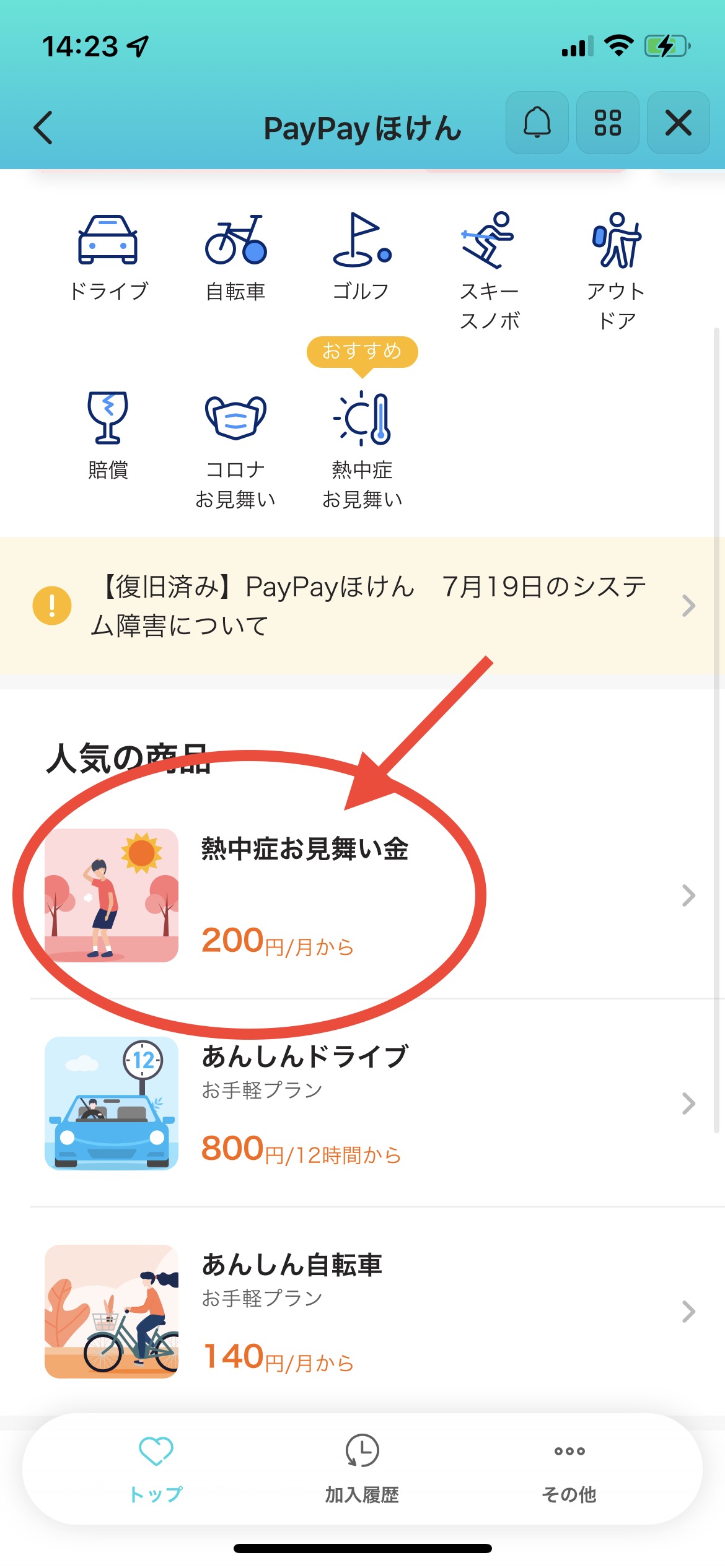Switch to the 加入履歴 tab
The height and width of the screenshot is (1568, 725).
[362, 1469]
